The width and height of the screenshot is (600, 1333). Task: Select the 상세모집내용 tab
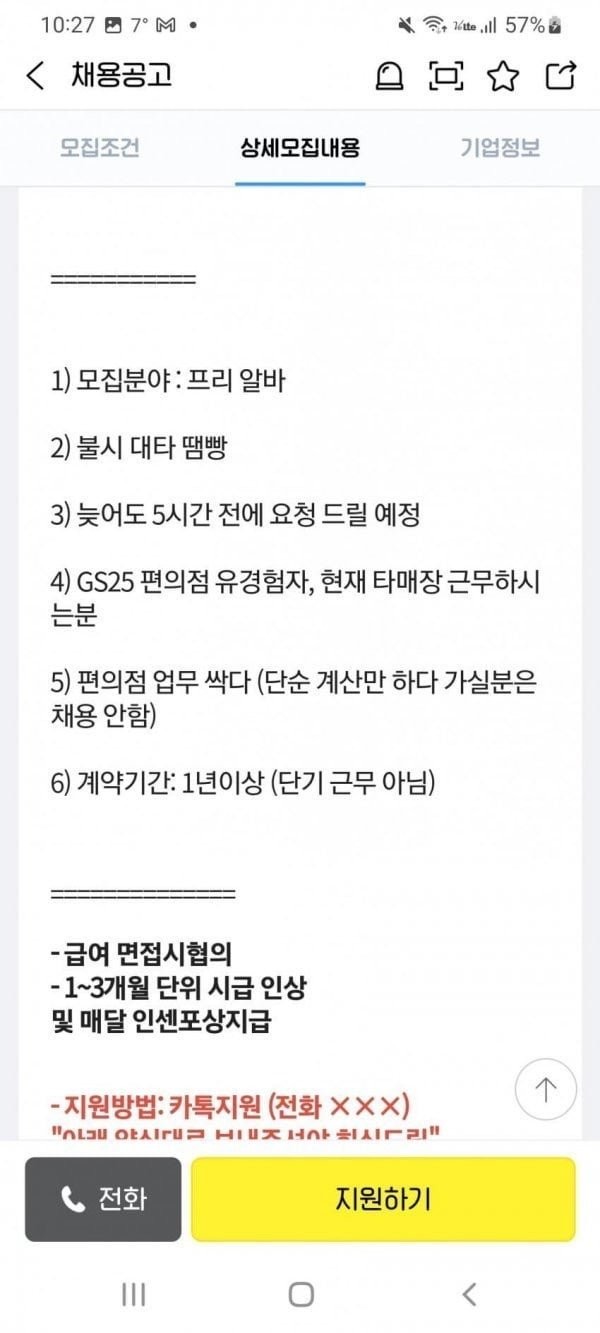point(300,148)
